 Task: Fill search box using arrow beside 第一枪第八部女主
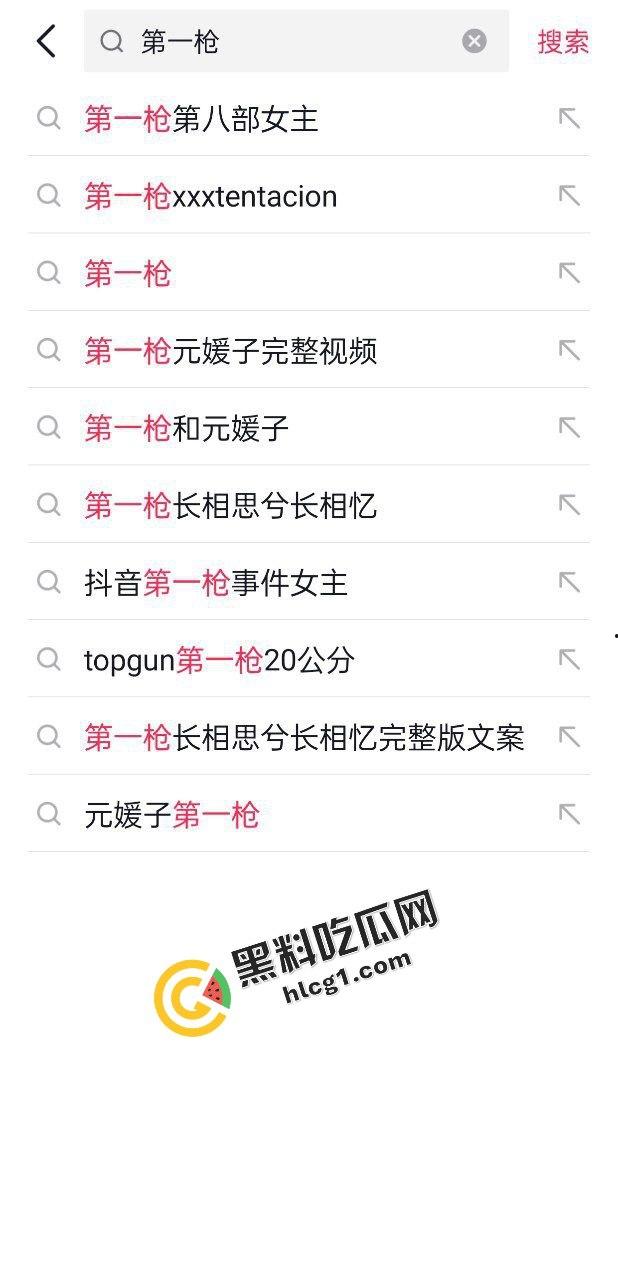click(569, 118)
